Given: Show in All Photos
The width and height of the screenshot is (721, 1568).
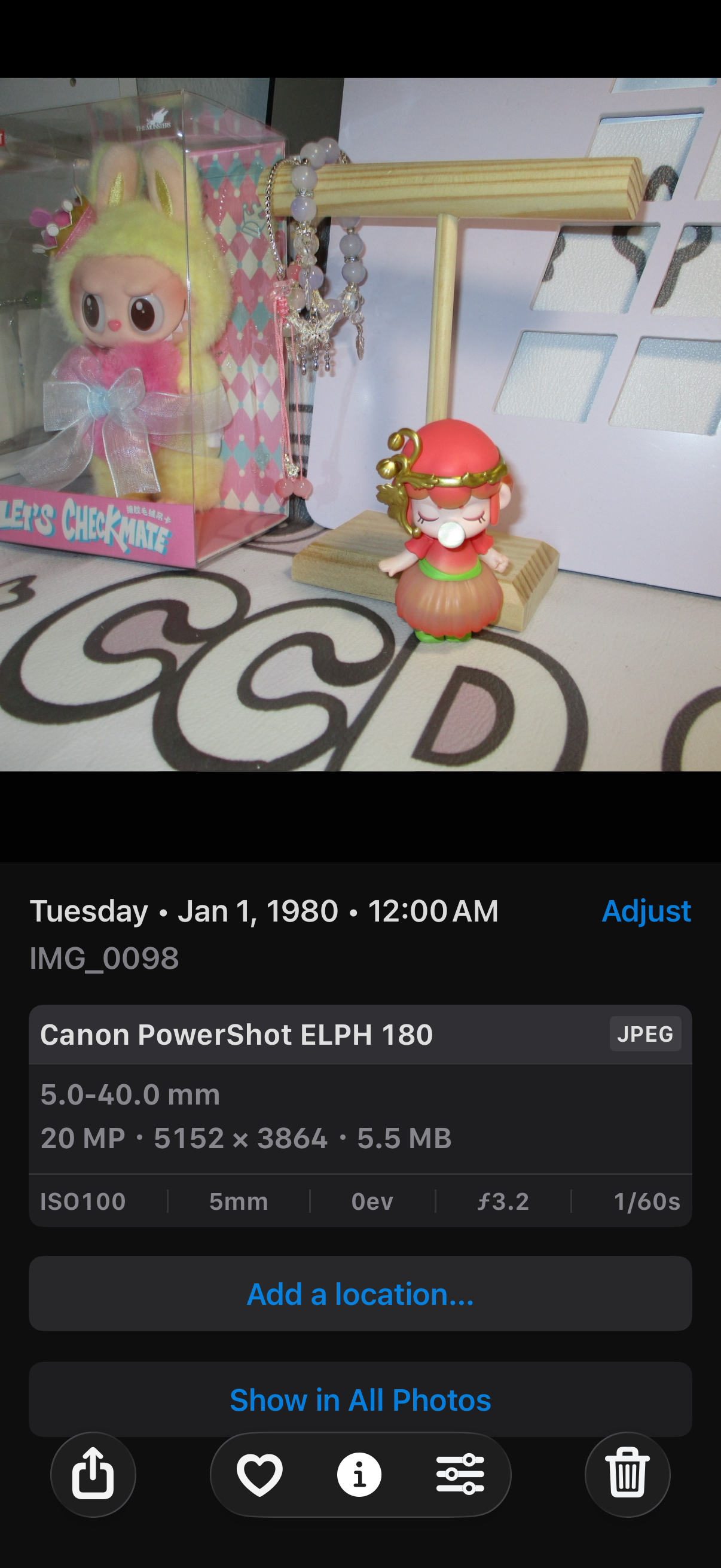Looking at the screenshot, I should pyautogui.click(x=360, y=1399).
